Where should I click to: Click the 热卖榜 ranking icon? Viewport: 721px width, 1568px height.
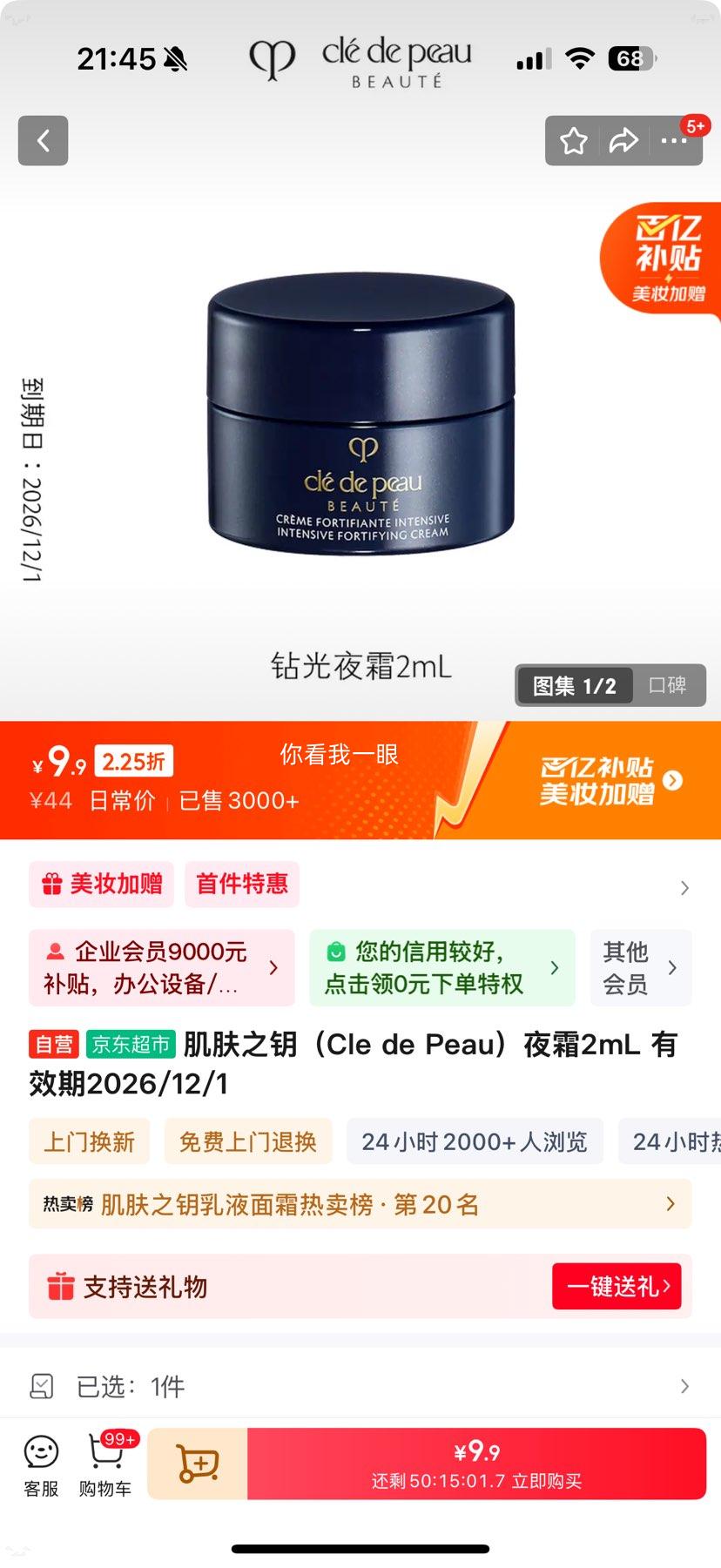[64, 1204]
